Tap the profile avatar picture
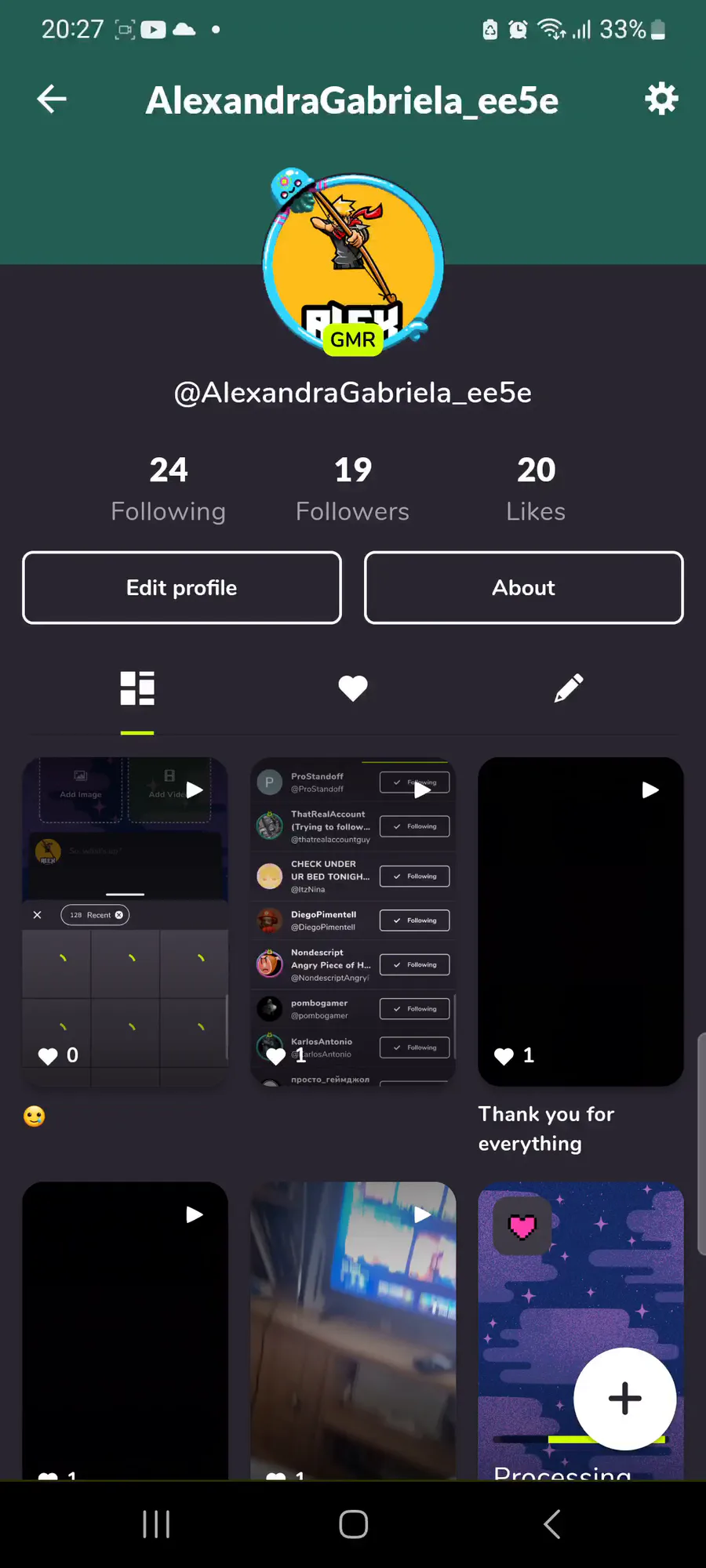Viewport: 706px width, 1568px height. pos(353,263)
